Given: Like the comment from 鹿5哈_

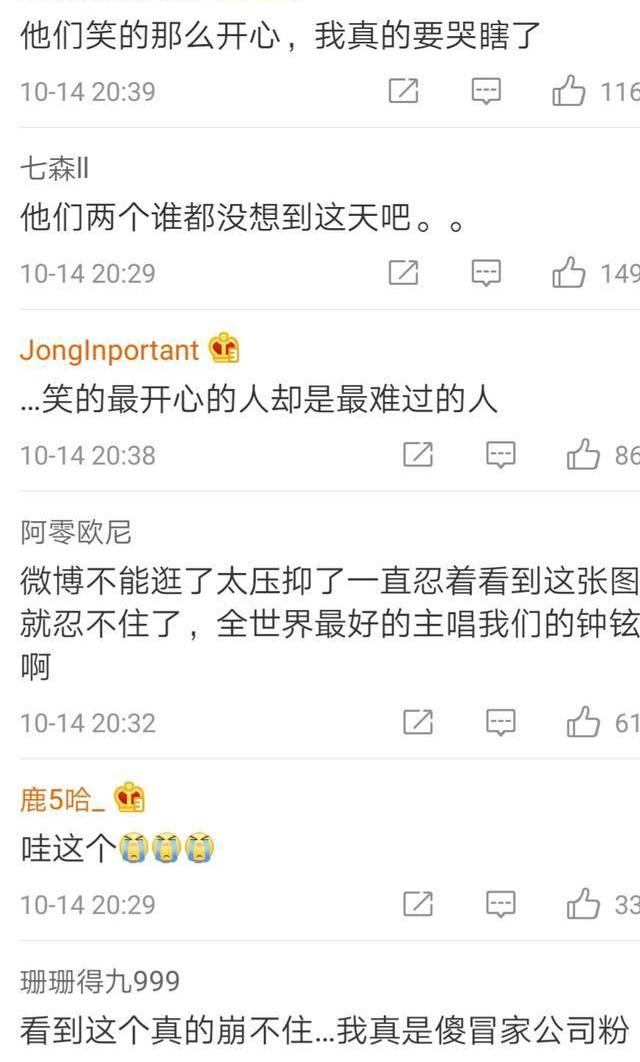Looking at the screenshot, I should pyautogui.click(x=583, y=904).
